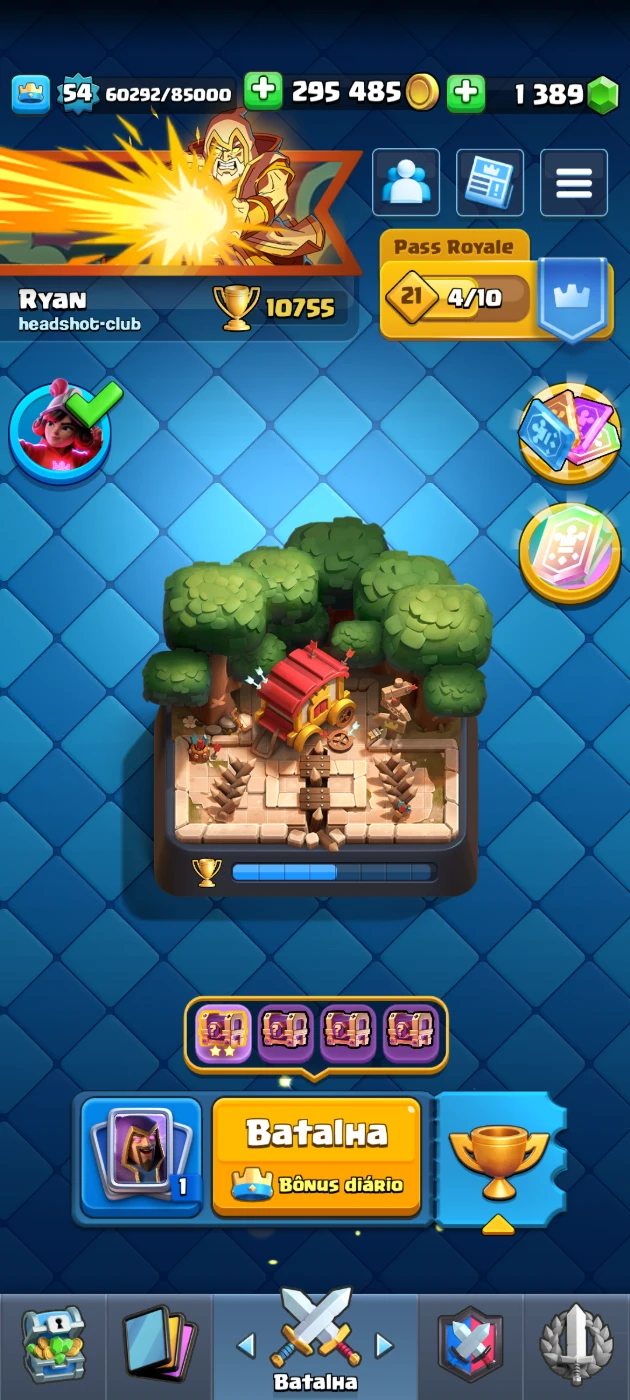Screen dimensions: 630x1400
Task: Open the first chest with stars
Action: pos(223,1034)
